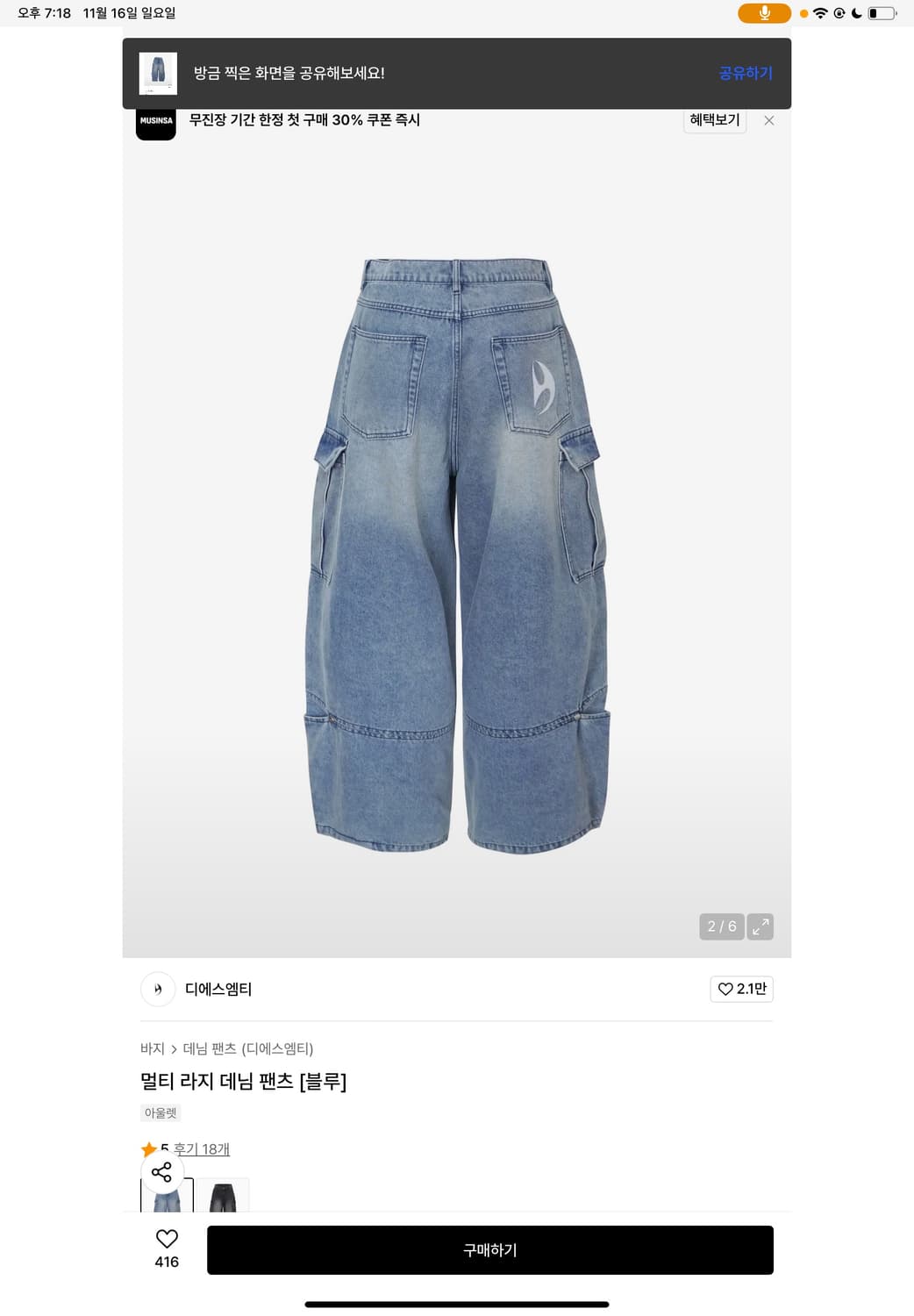The width and height of the screenshot is (914, 1316).
Task: Tap the 디에스엠티 brand logo icon
Action: (x=157, y=989)
